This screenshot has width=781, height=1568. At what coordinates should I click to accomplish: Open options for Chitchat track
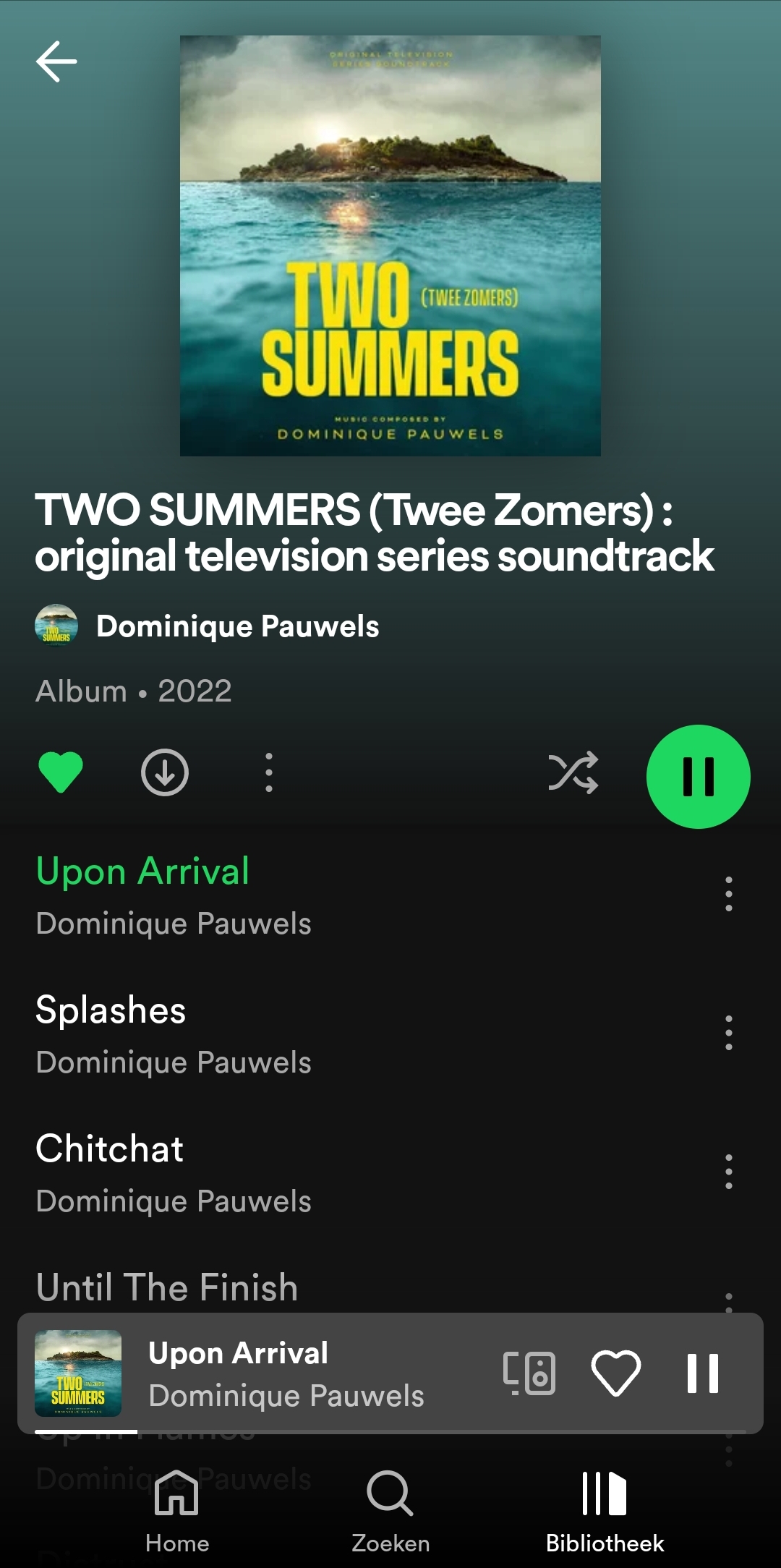(x=728, y=1172)
